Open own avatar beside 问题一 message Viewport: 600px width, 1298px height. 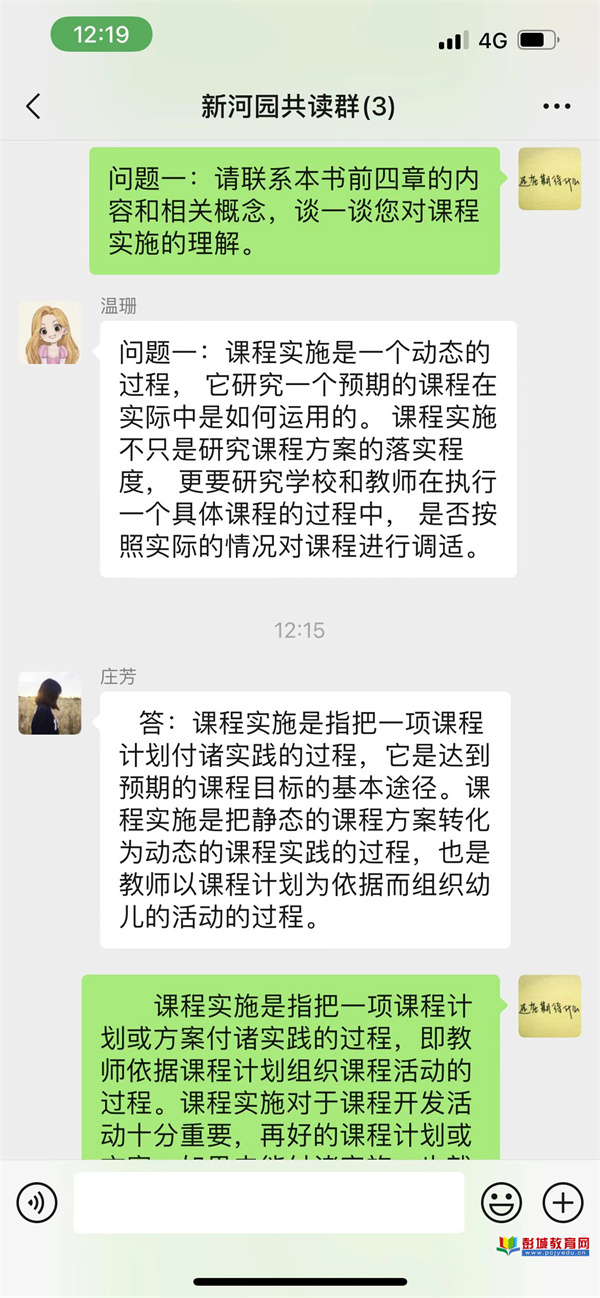pos(549,178)
